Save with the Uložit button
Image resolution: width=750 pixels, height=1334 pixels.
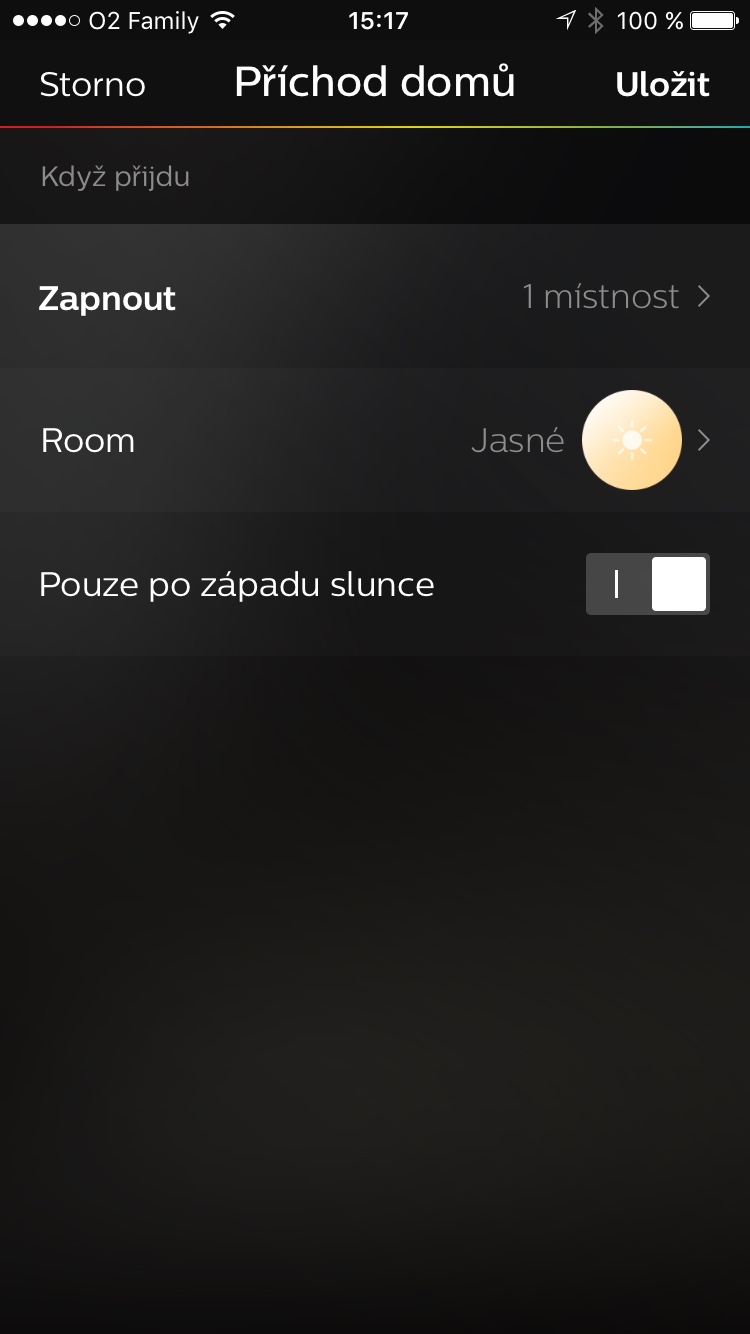click(x=662, y=85)
